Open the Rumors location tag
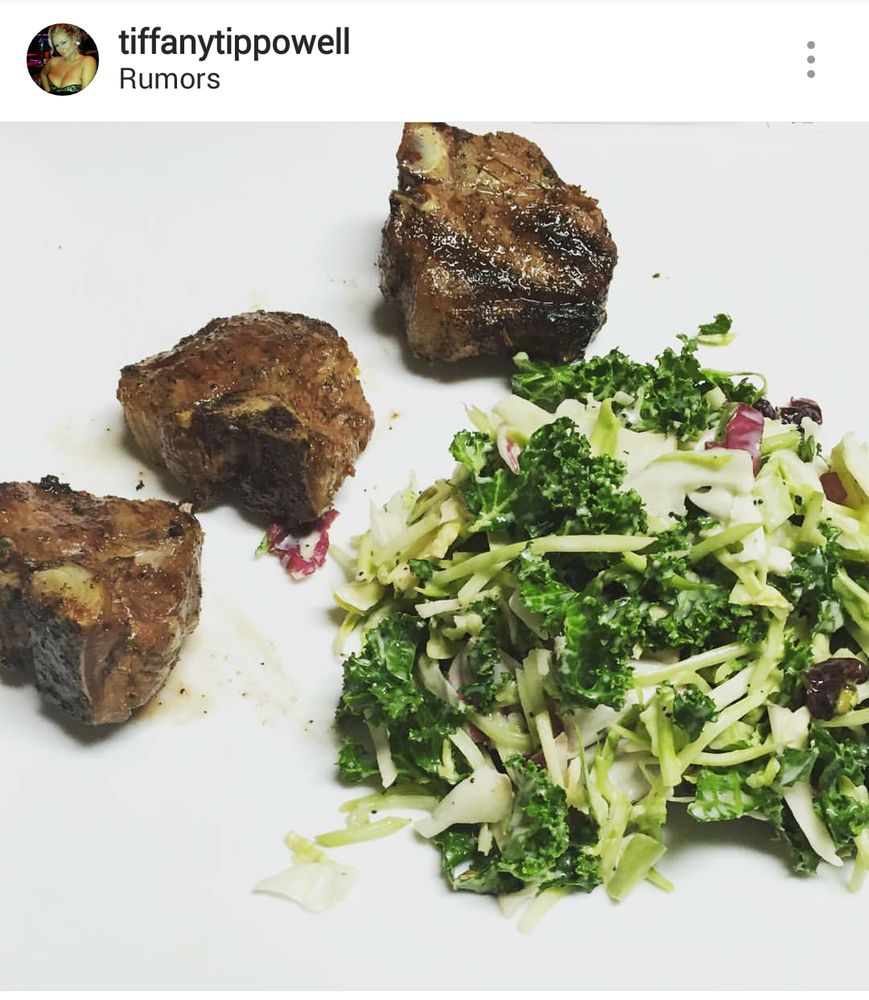The image size is (869, 1000). click(170, 79)
